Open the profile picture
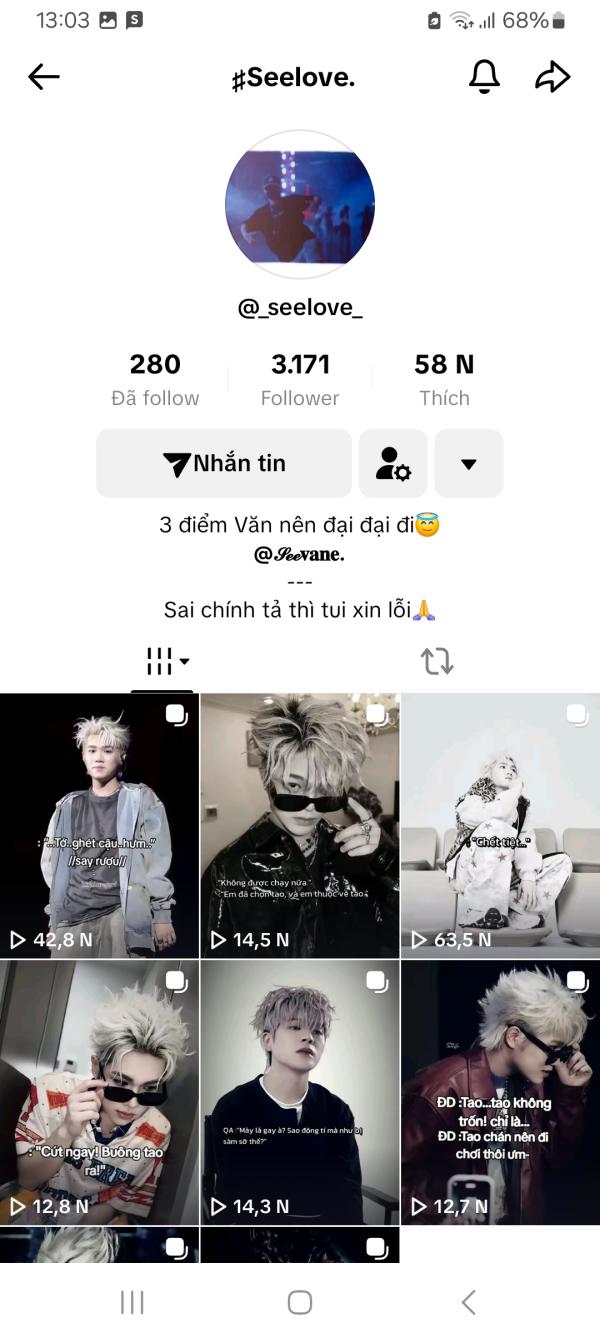Screen dimensions: 600x1338 coord(300,204)
